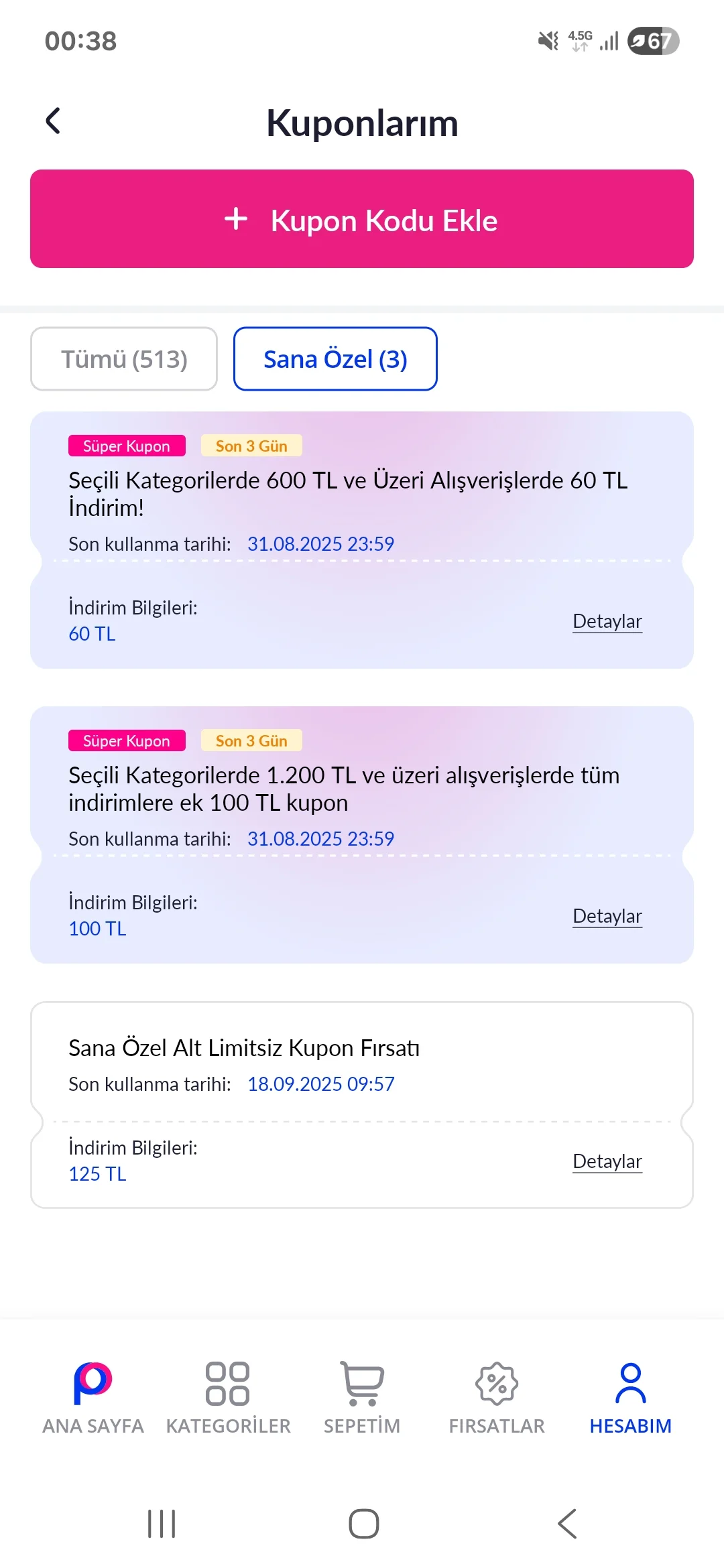Open the Hesabım account tab
Viewport: 724px width, 1568px height.
click(630, 1397)
